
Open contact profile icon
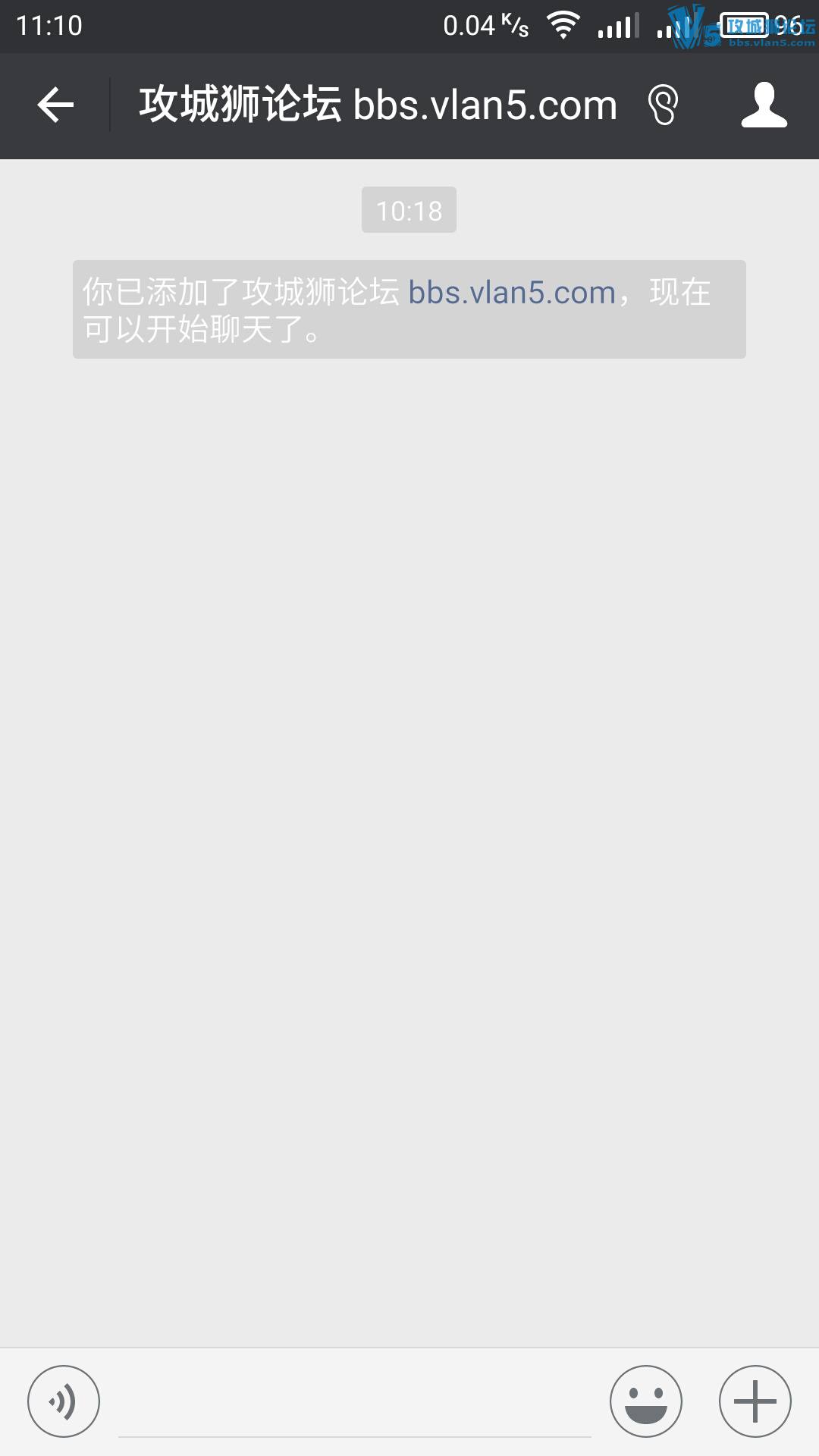764,105
